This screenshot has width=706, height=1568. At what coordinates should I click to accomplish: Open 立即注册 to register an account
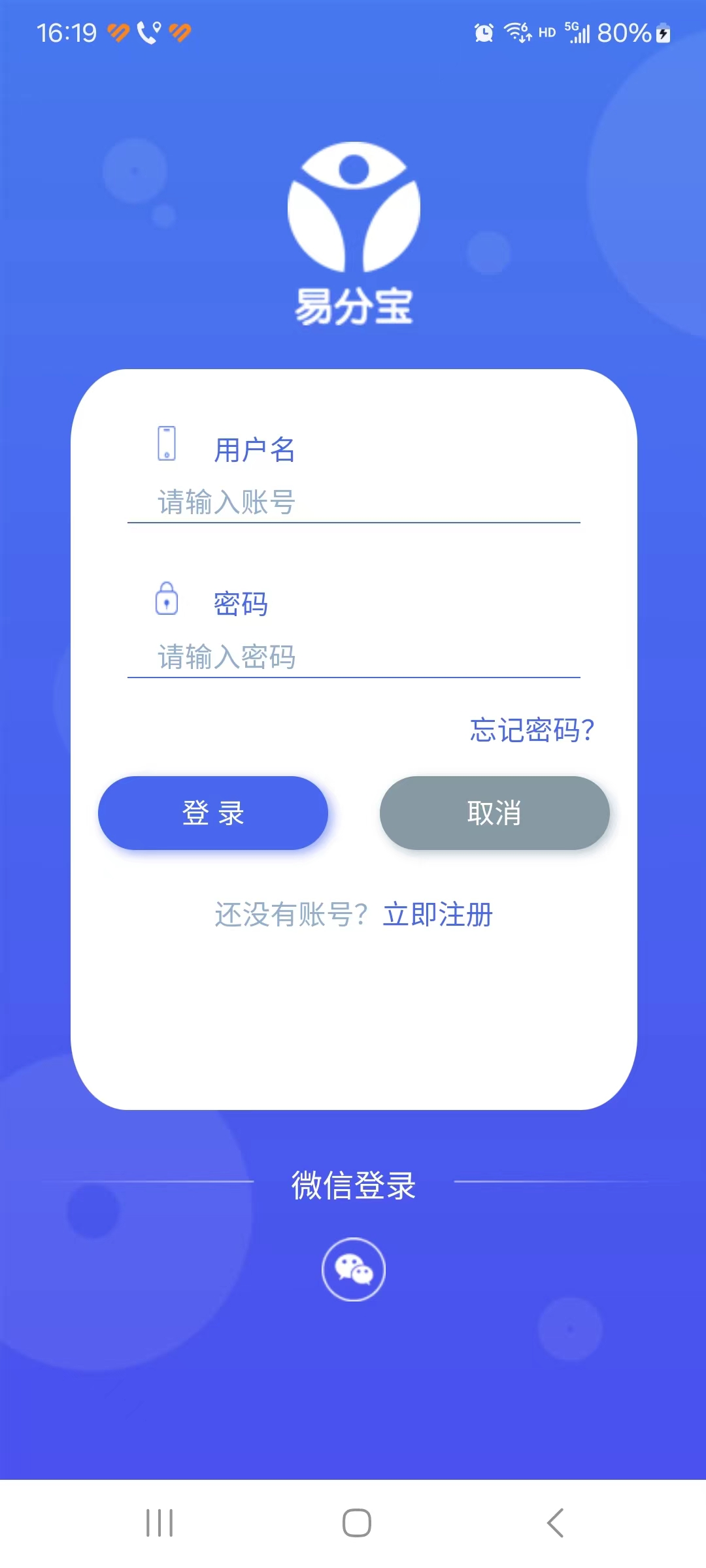438,914
